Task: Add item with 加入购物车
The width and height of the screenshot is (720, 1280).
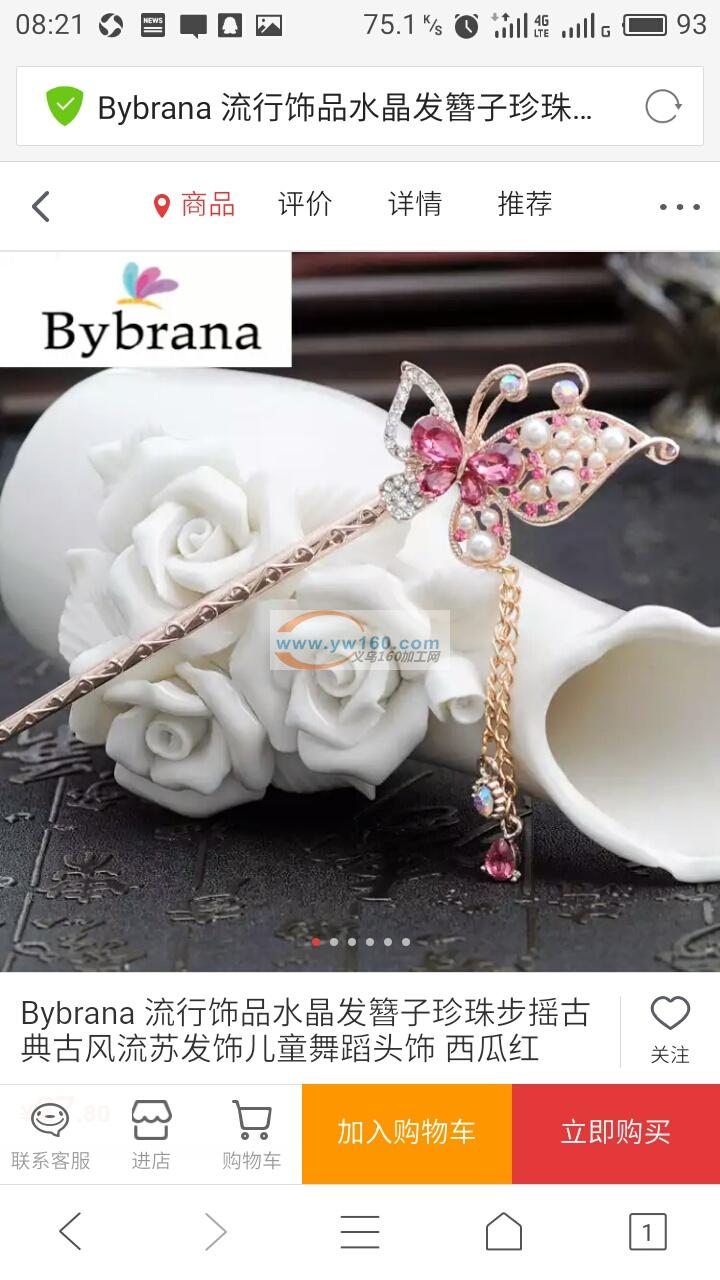Action: pos(406,1133)
